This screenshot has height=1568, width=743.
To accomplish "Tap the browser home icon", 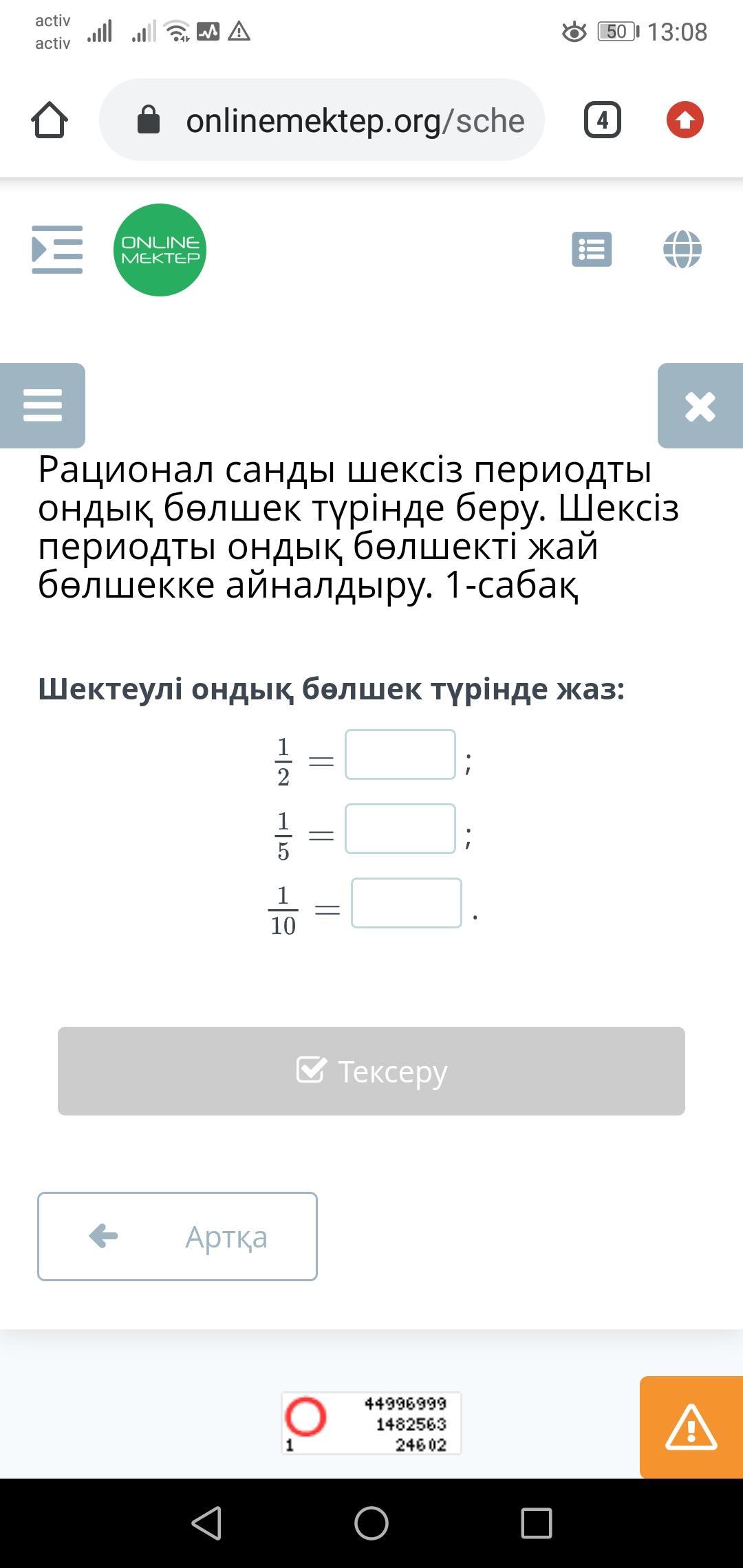I will tap(50, 120).
